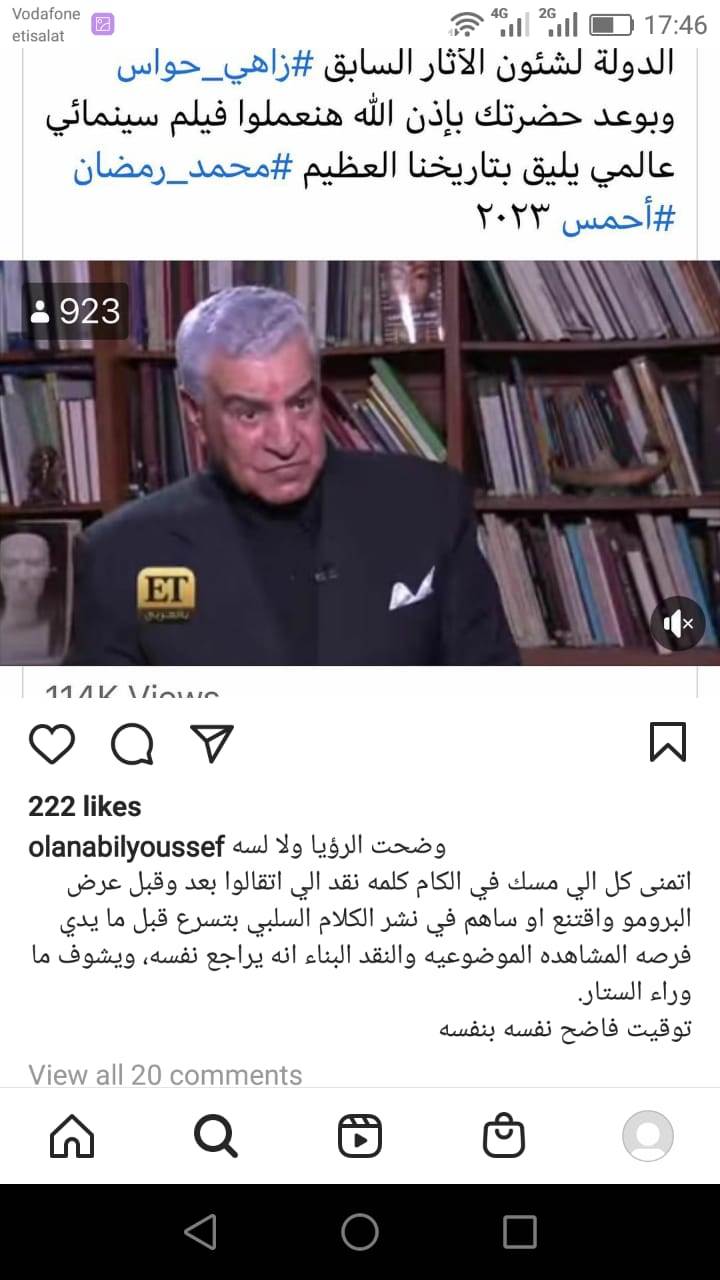Open the comment bubble under the post
720x1280 pixels.
click(x=132, y=744)
